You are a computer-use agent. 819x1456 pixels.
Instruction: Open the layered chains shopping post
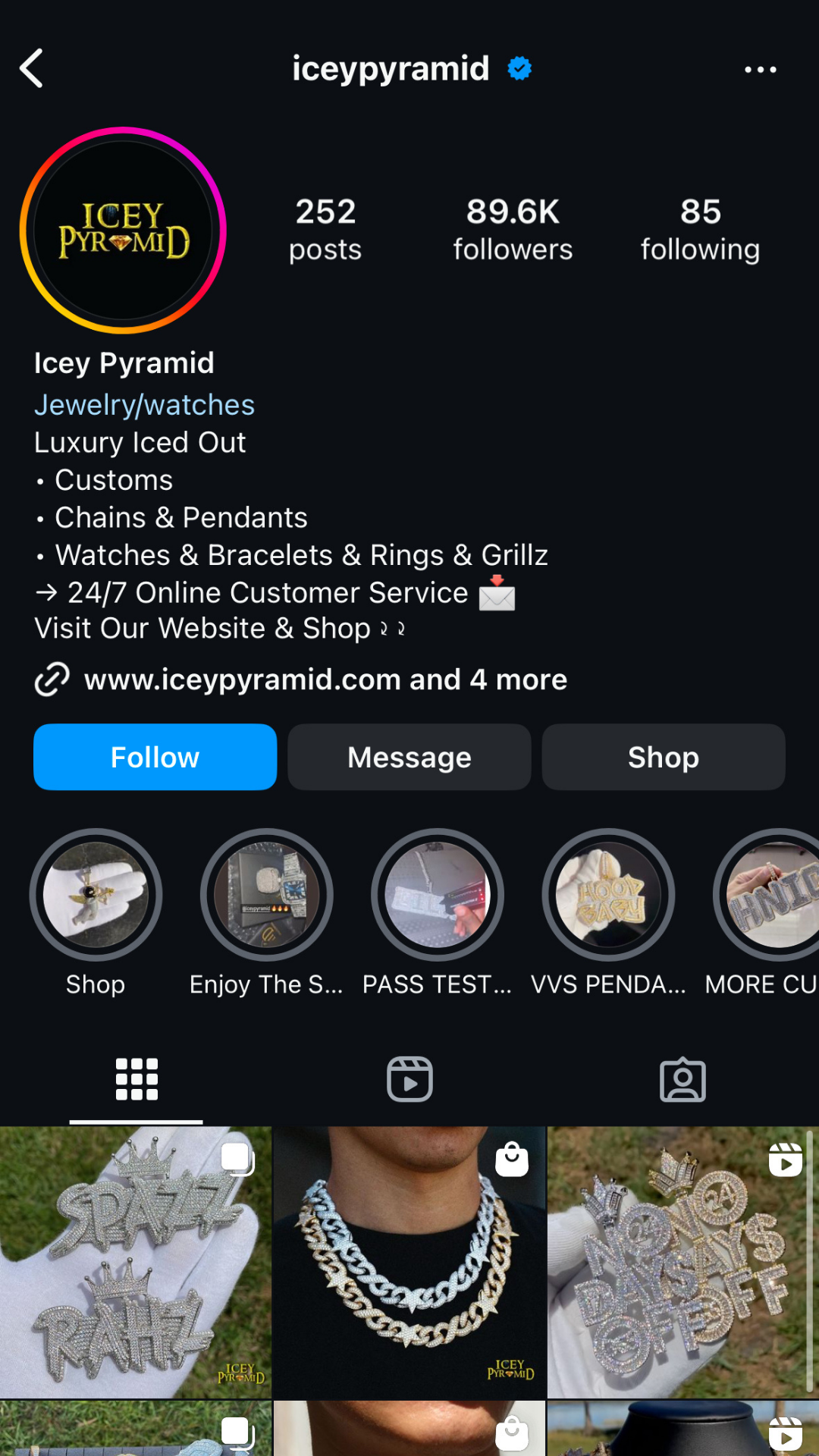[x=409, y=1263]
